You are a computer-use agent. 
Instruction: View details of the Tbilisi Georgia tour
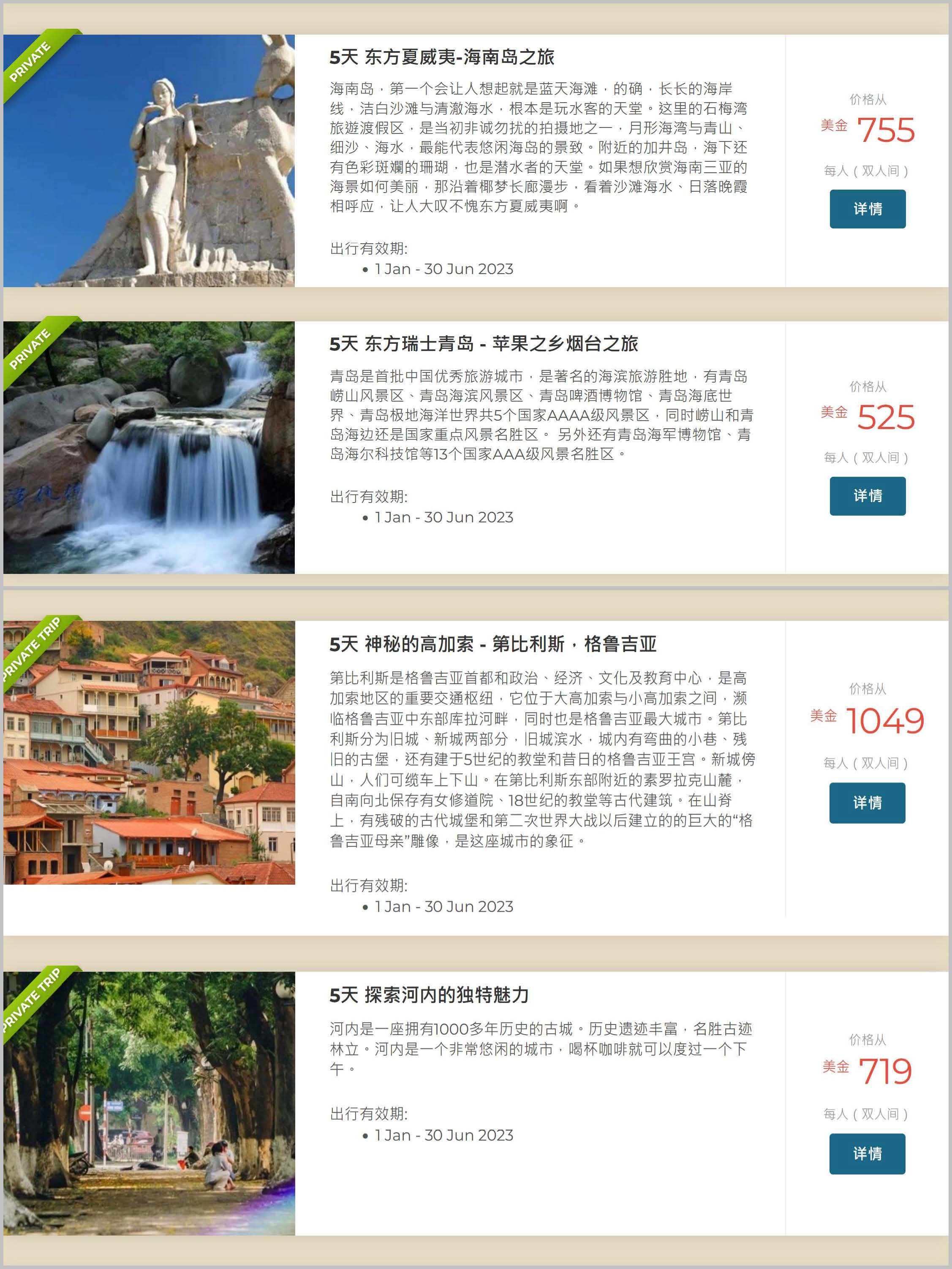pyautogui.click(x=867, y=803)
